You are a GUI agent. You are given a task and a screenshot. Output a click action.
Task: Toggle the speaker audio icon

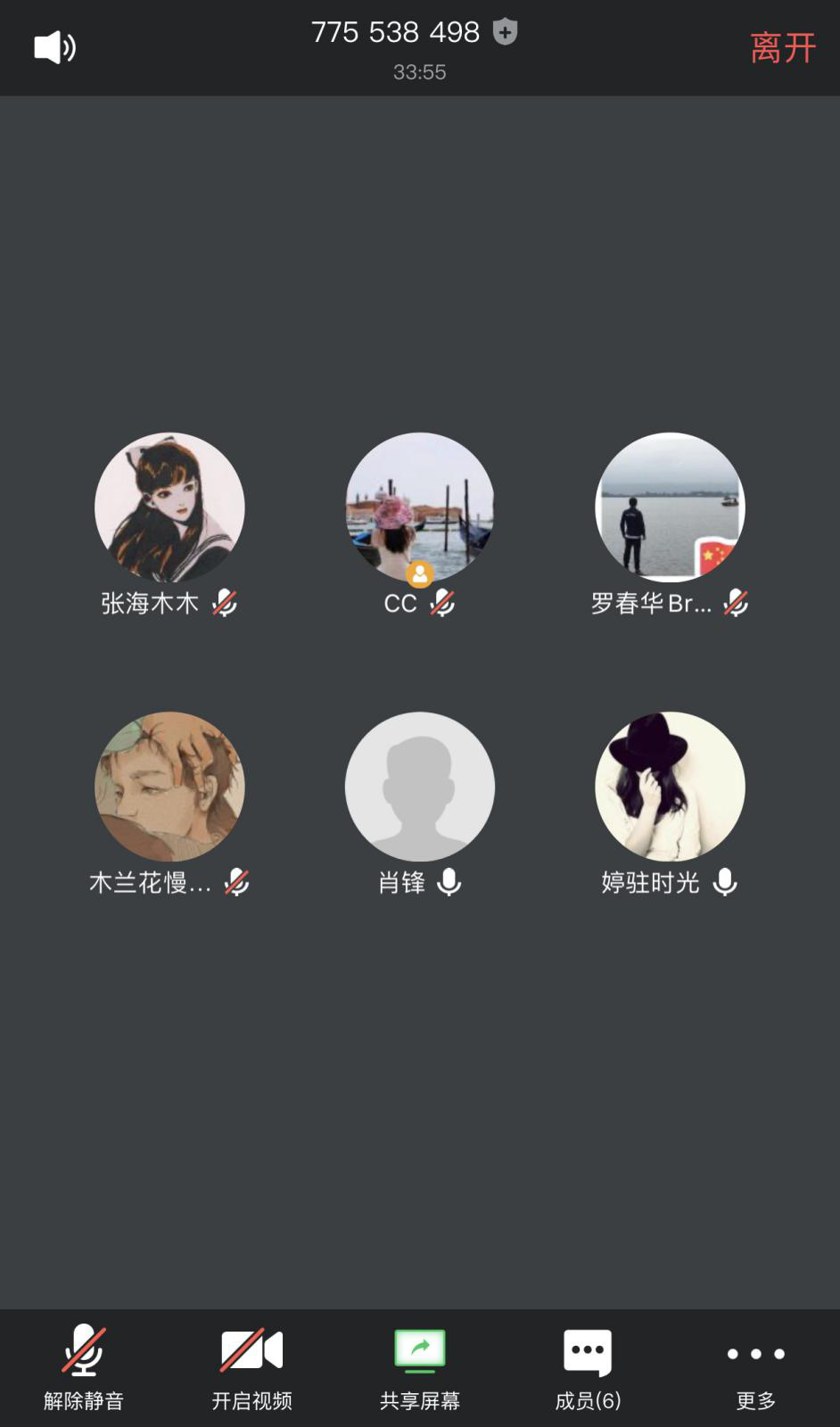pos(54,47)
